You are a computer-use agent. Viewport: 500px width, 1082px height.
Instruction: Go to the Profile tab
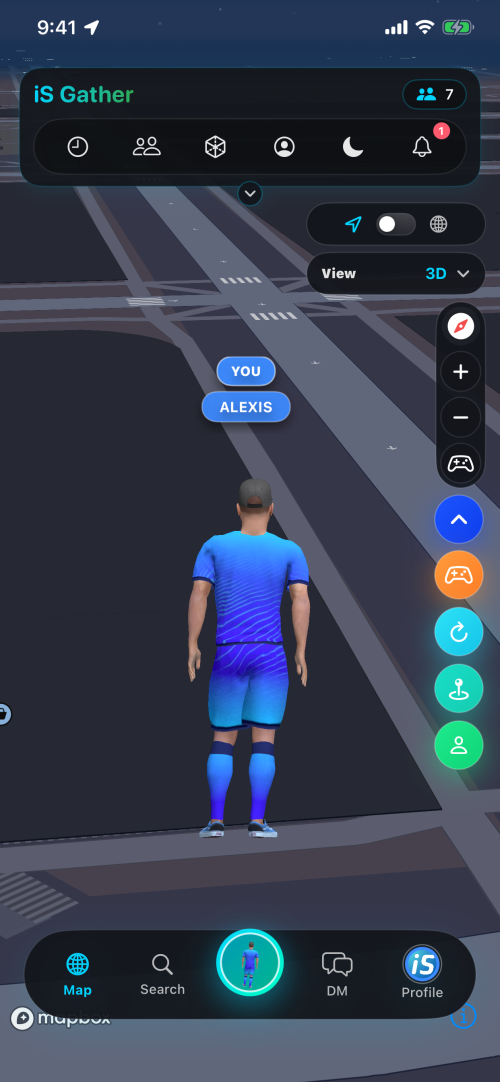[x=422, y=973]
